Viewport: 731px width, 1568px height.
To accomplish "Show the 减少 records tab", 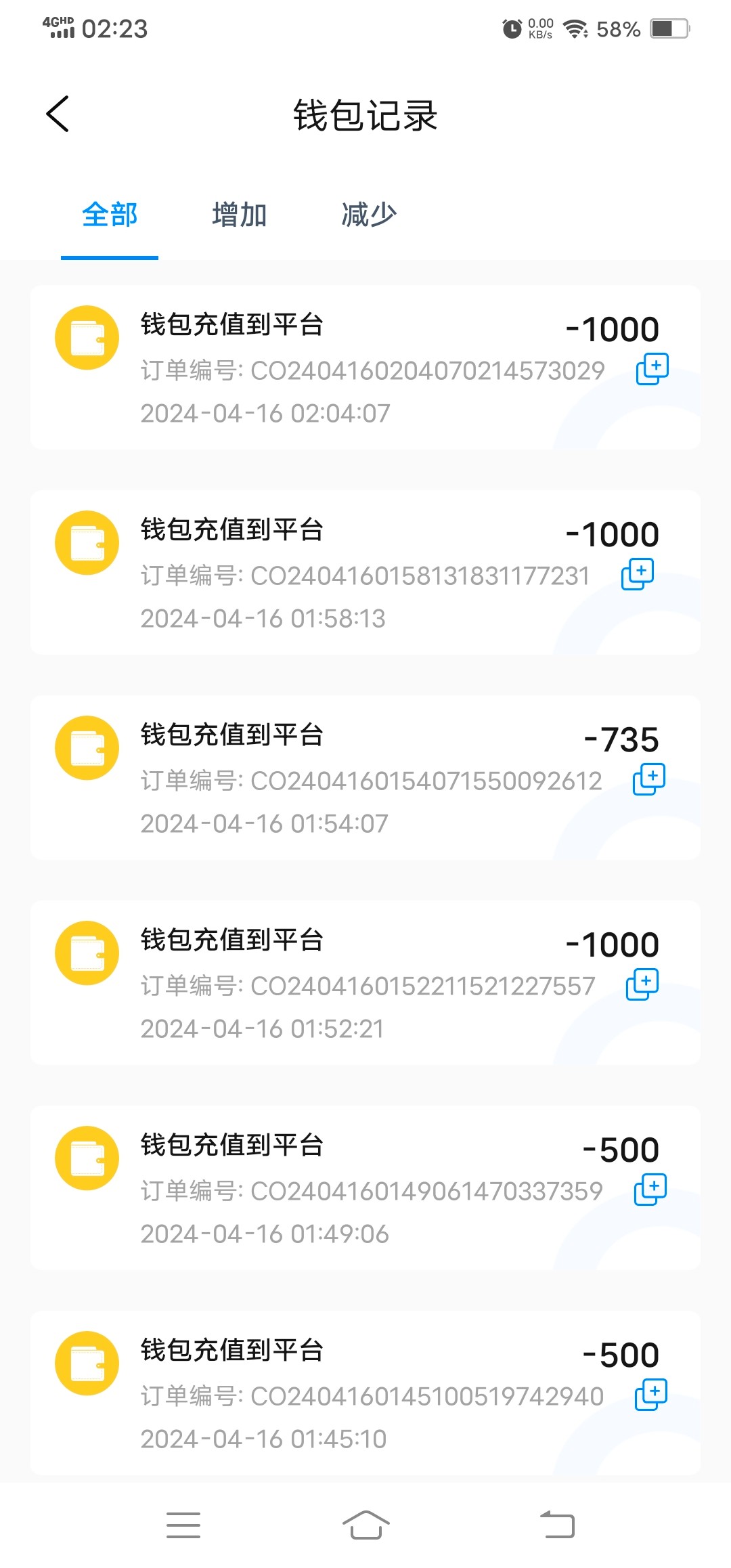I will click(369, 215).
